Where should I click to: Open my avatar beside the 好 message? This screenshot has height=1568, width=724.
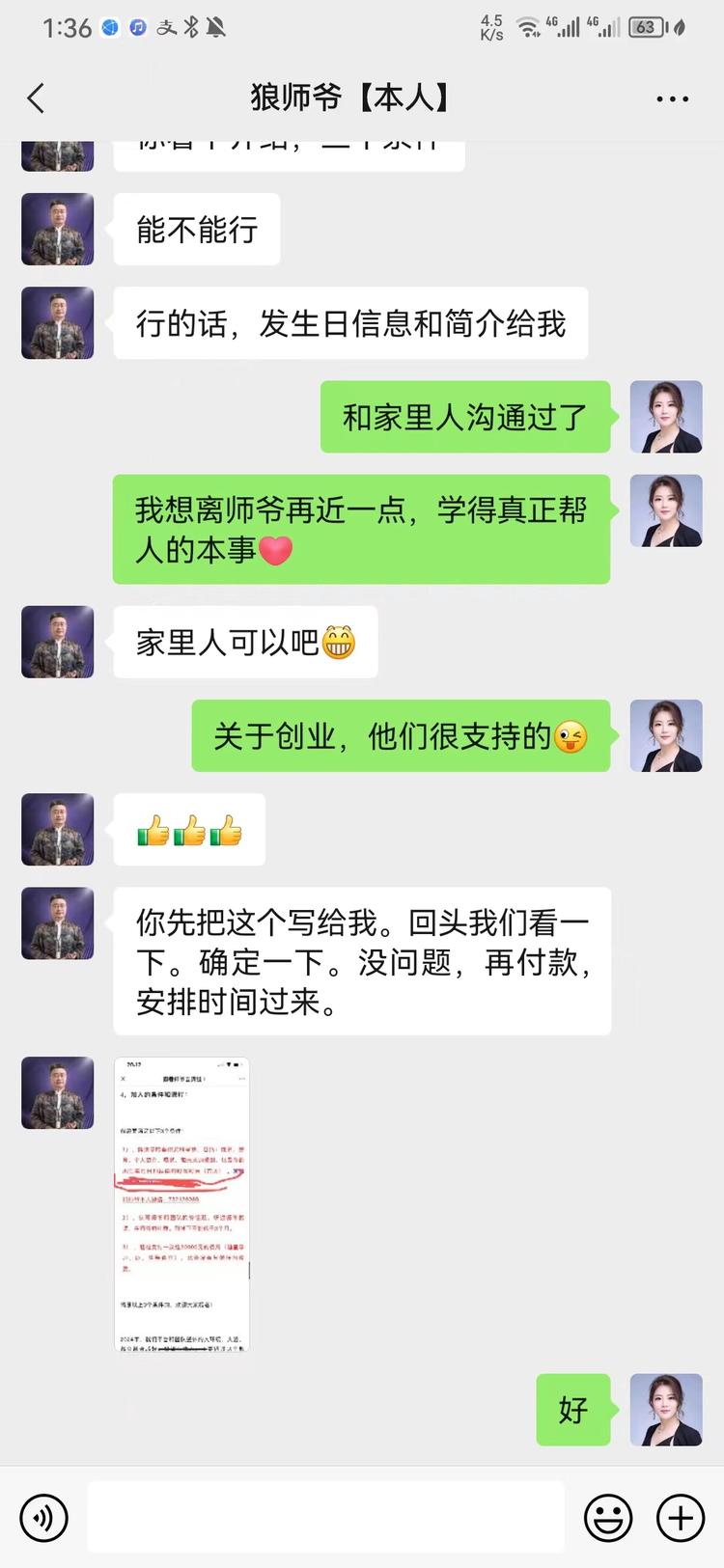[666, 1410]
